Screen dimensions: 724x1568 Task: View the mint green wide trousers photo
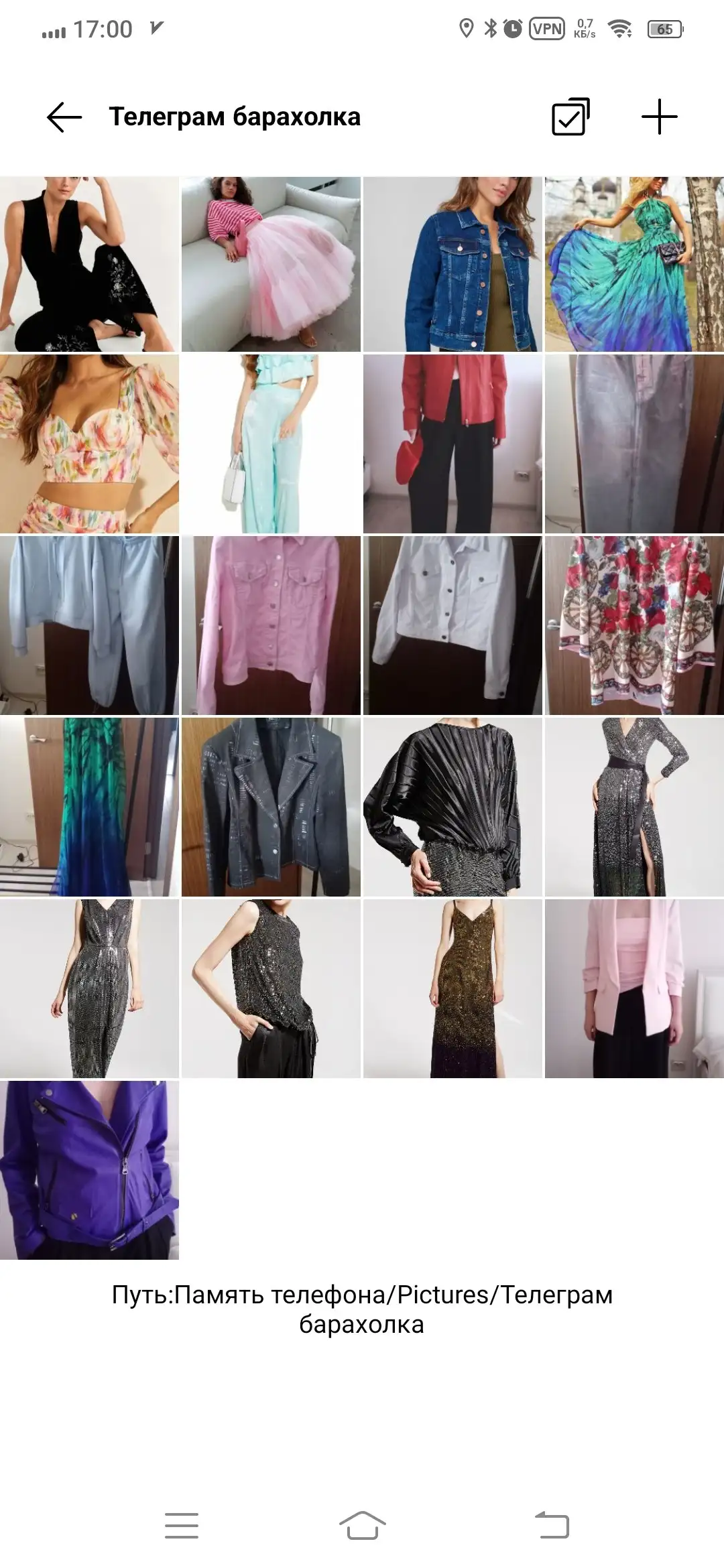tap(271, 444)
